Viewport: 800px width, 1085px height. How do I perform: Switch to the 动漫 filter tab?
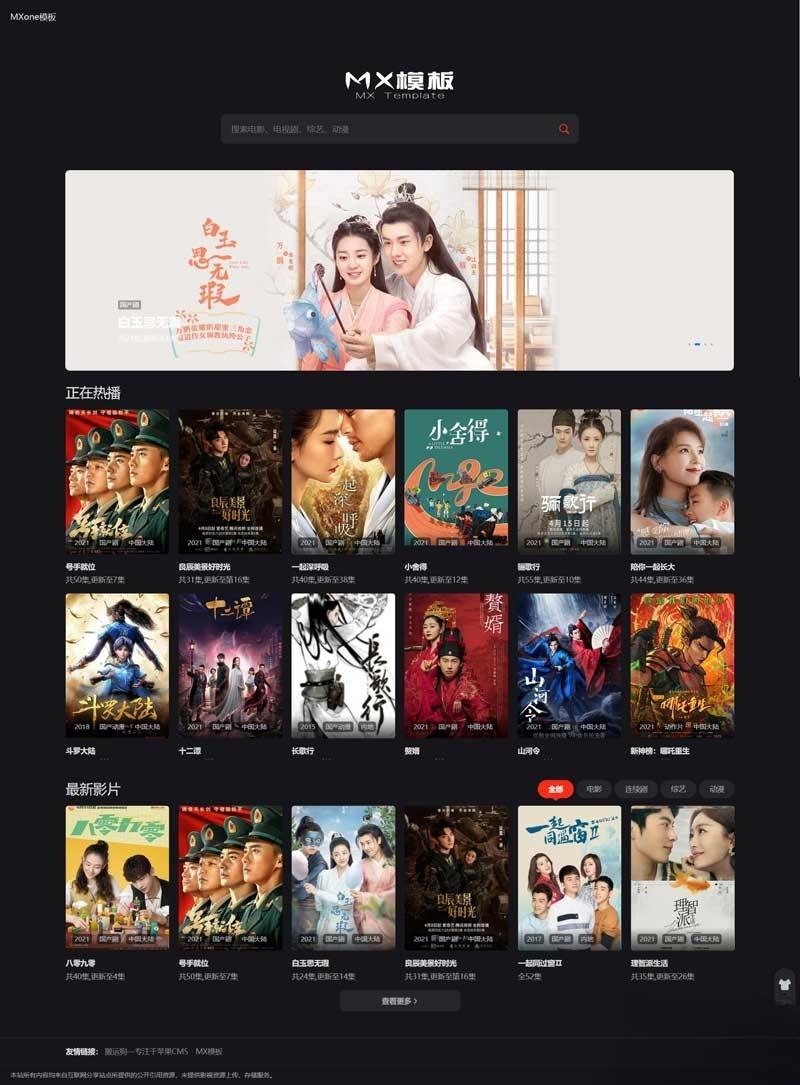pyautogui.click(x=716, y=789)
